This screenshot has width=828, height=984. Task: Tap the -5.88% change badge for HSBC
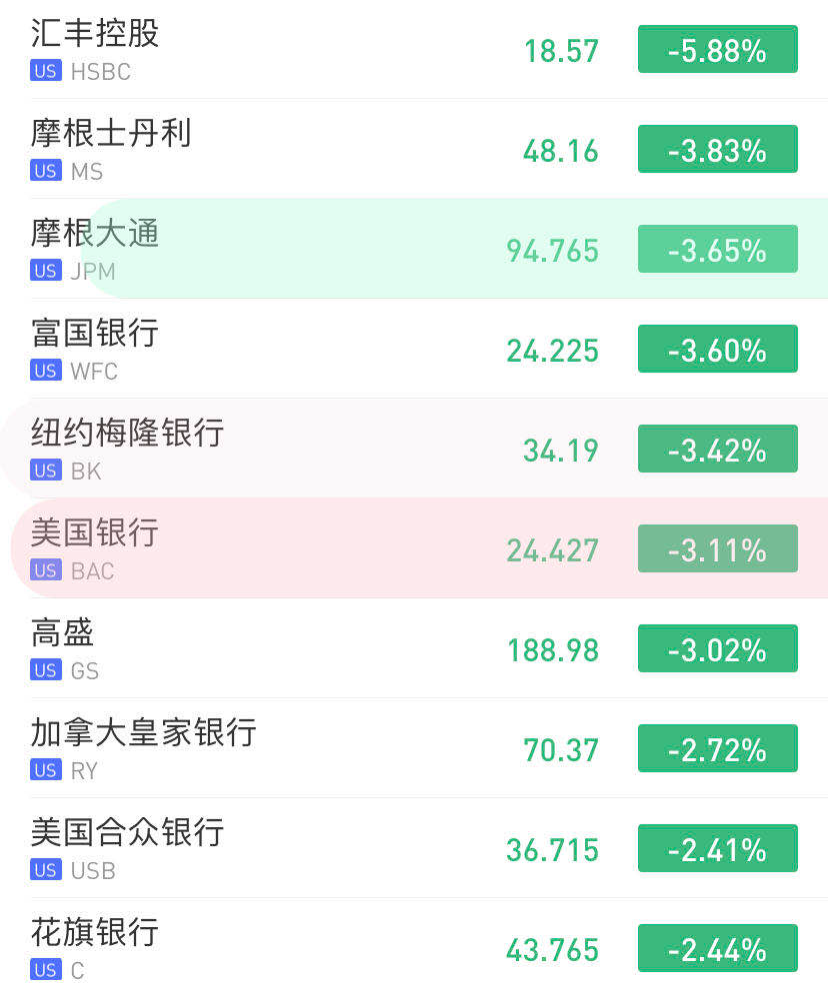717,50
